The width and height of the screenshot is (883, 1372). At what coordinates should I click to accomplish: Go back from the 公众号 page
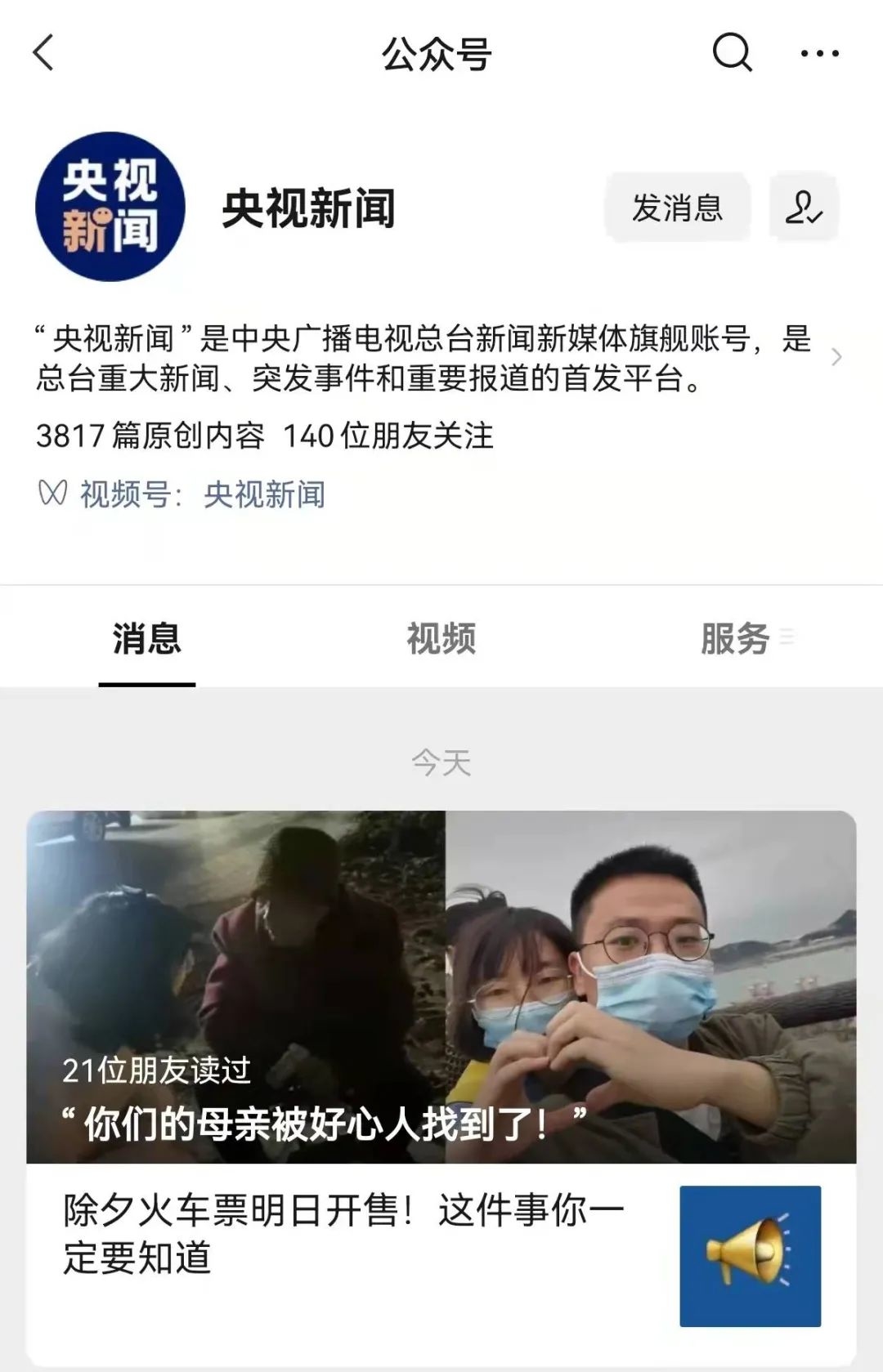pyautogui.click(x=43, y=53)
